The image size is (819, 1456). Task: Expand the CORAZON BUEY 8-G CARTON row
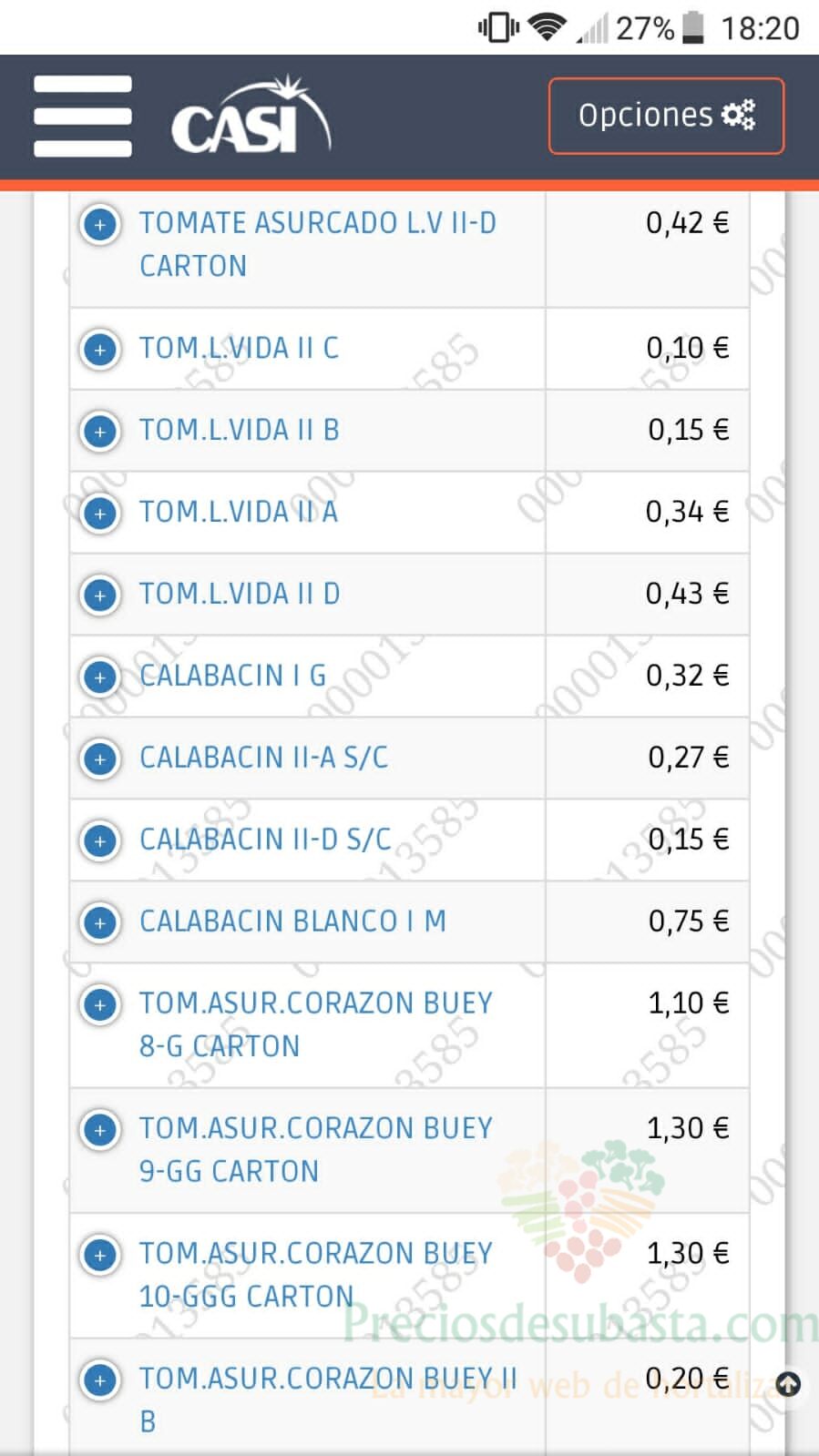pos(100,1005)
